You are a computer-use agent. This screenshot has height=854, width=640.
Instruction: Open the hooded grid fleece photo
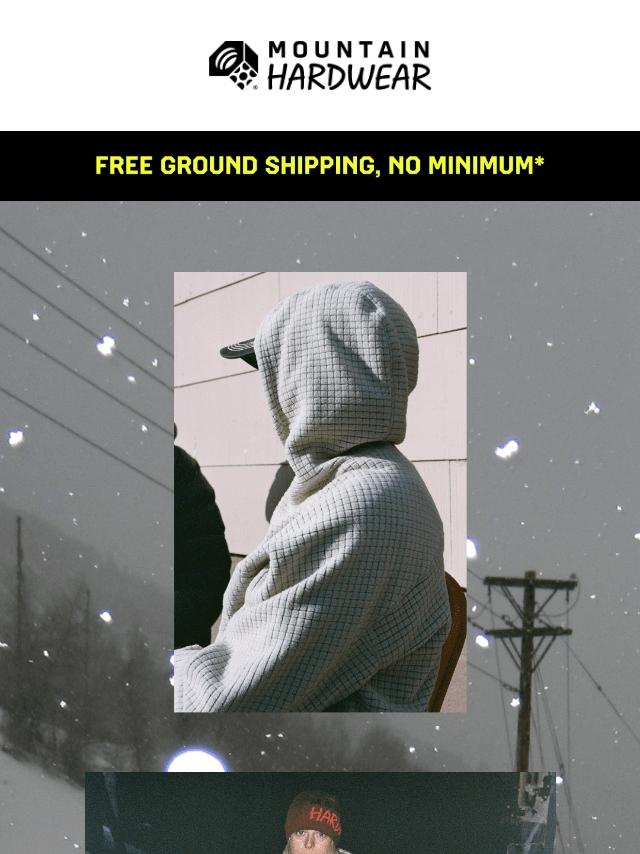tap(320, 492)
